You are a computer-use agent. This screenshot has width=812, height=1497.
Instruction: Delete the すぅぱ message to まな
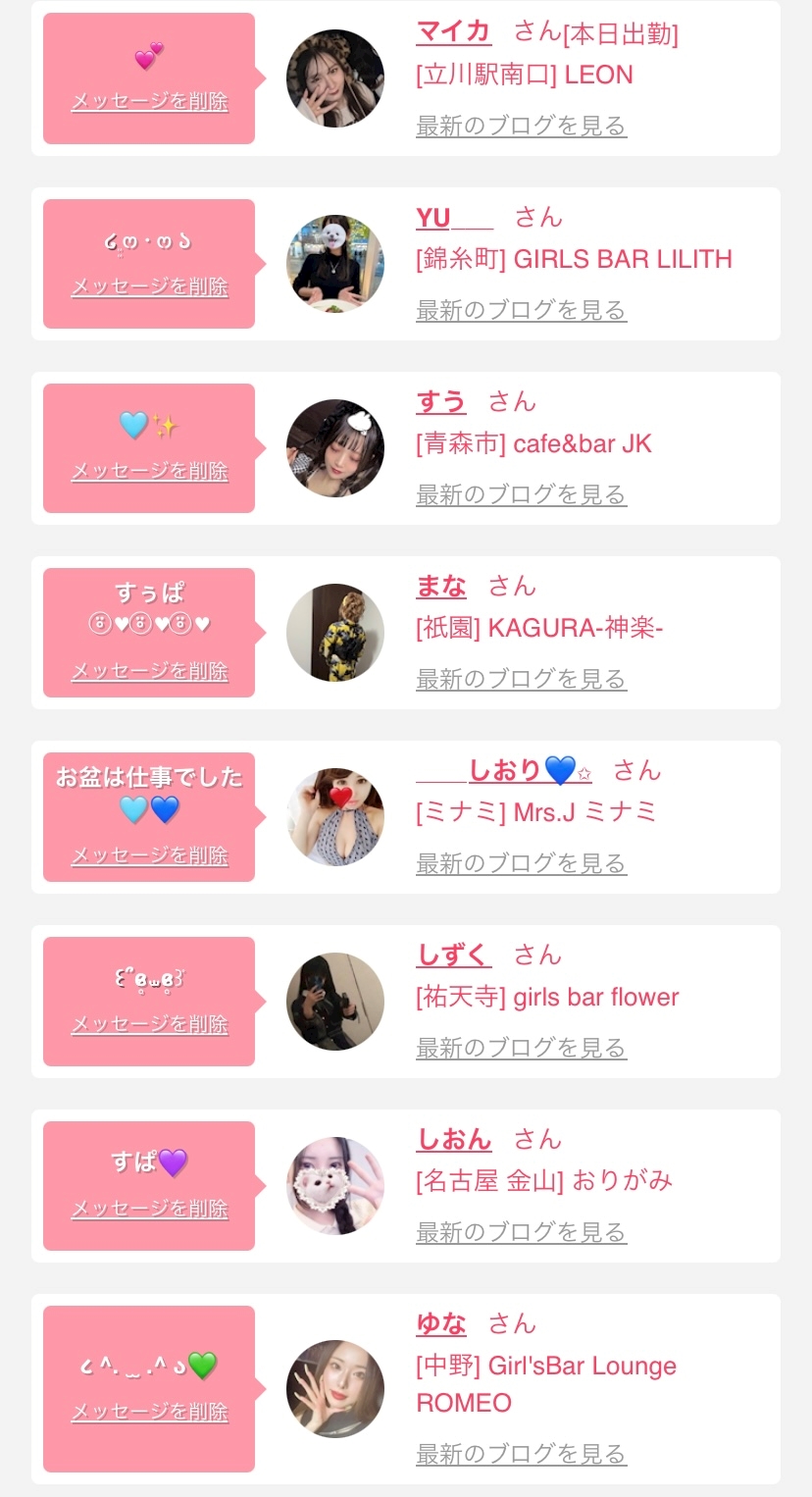pyautogui.click(x=149, y=671)
